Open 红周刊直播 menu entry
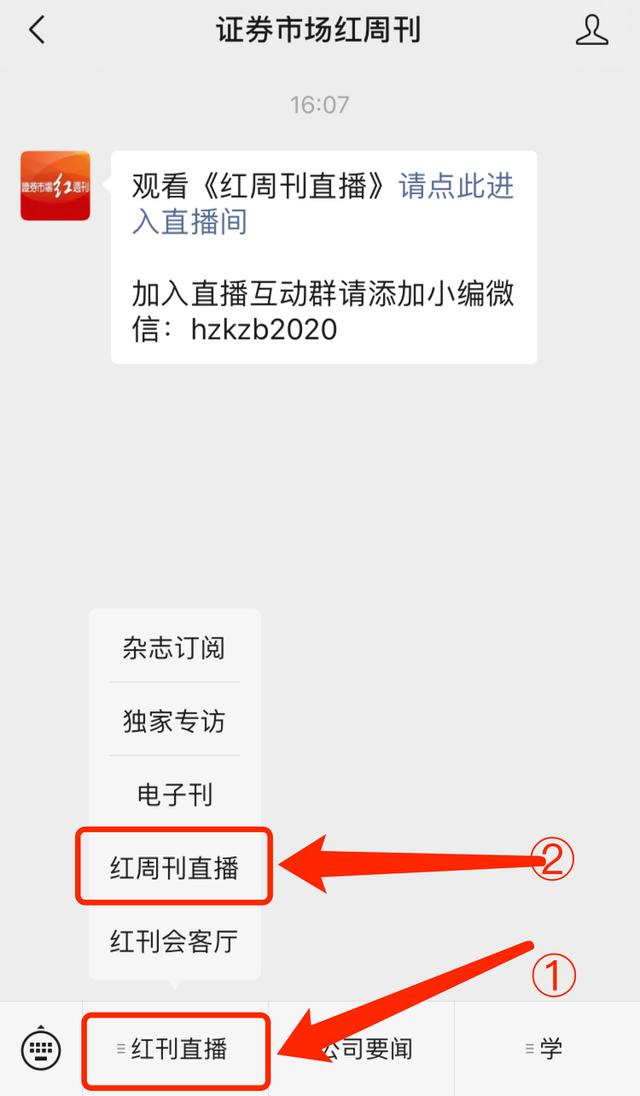 pos(174,867)
